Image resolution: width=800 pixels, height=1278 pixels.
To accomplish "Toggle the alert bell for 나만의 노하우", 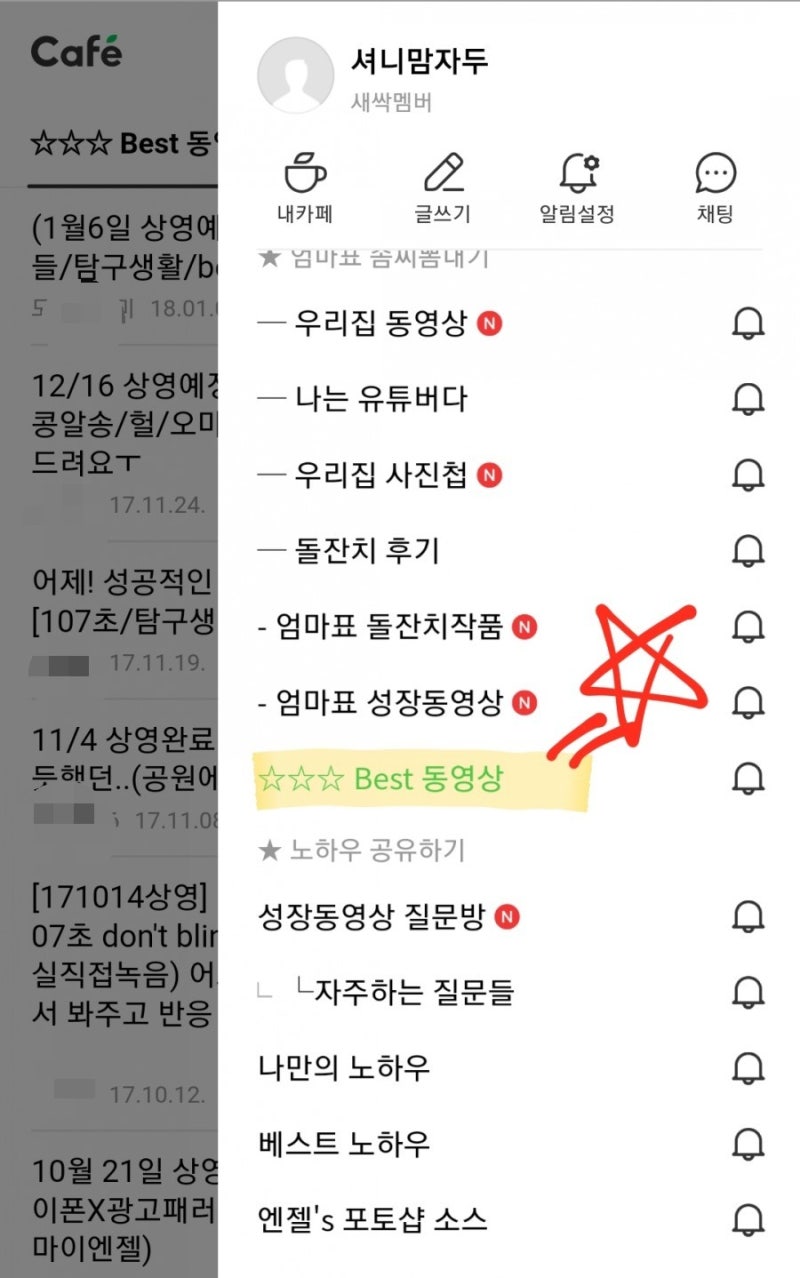I will [x=748, y=1068].
